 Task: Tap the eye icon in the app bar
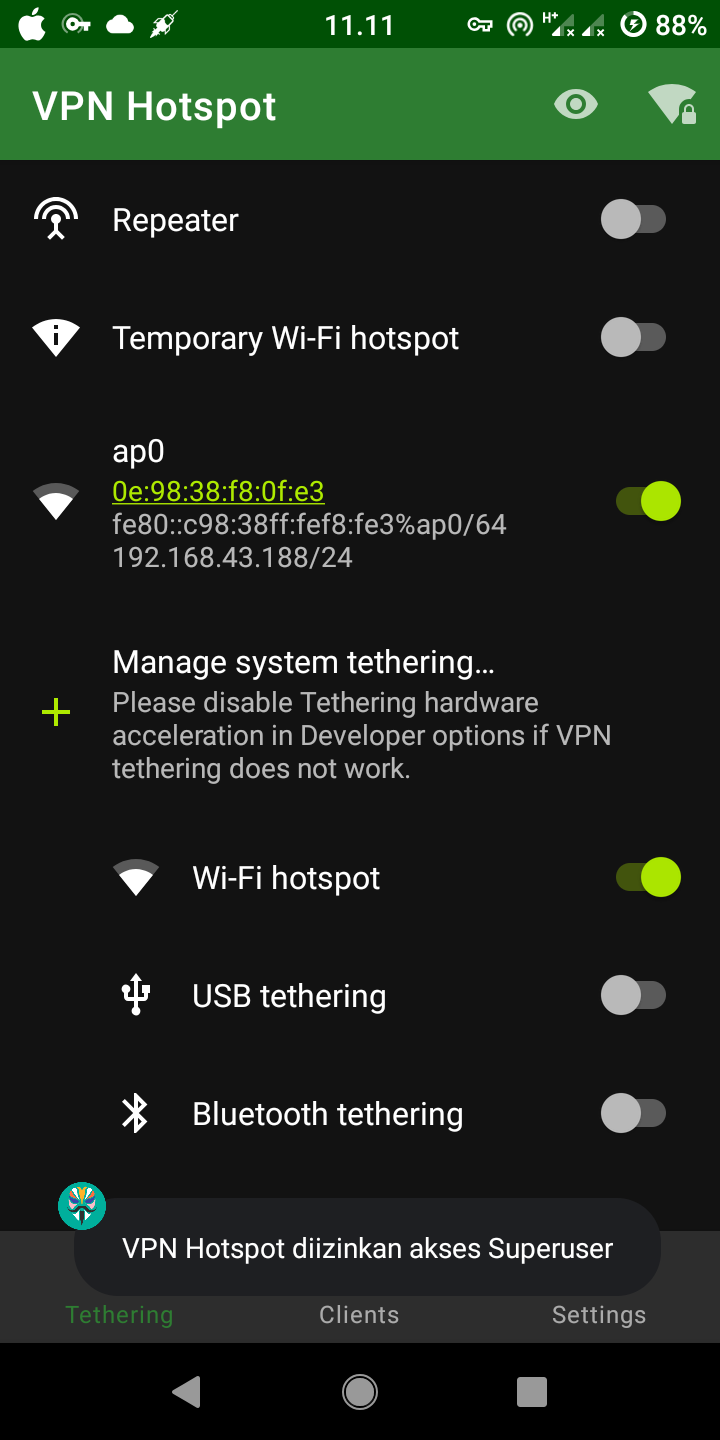576,105
